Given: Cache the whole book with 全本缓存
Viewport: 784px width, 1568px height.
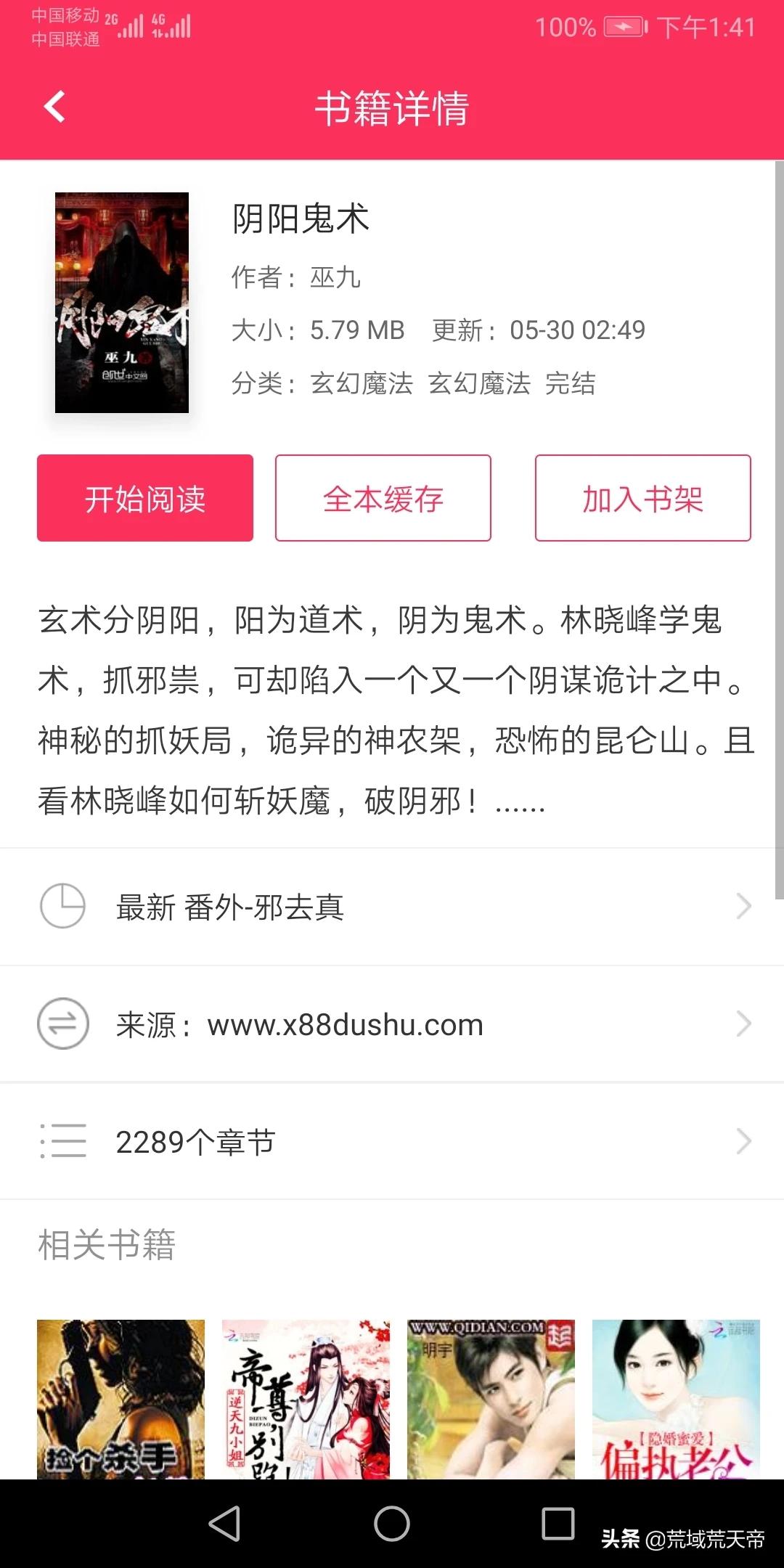Looking at the screenshot, I should pos(383,498).
